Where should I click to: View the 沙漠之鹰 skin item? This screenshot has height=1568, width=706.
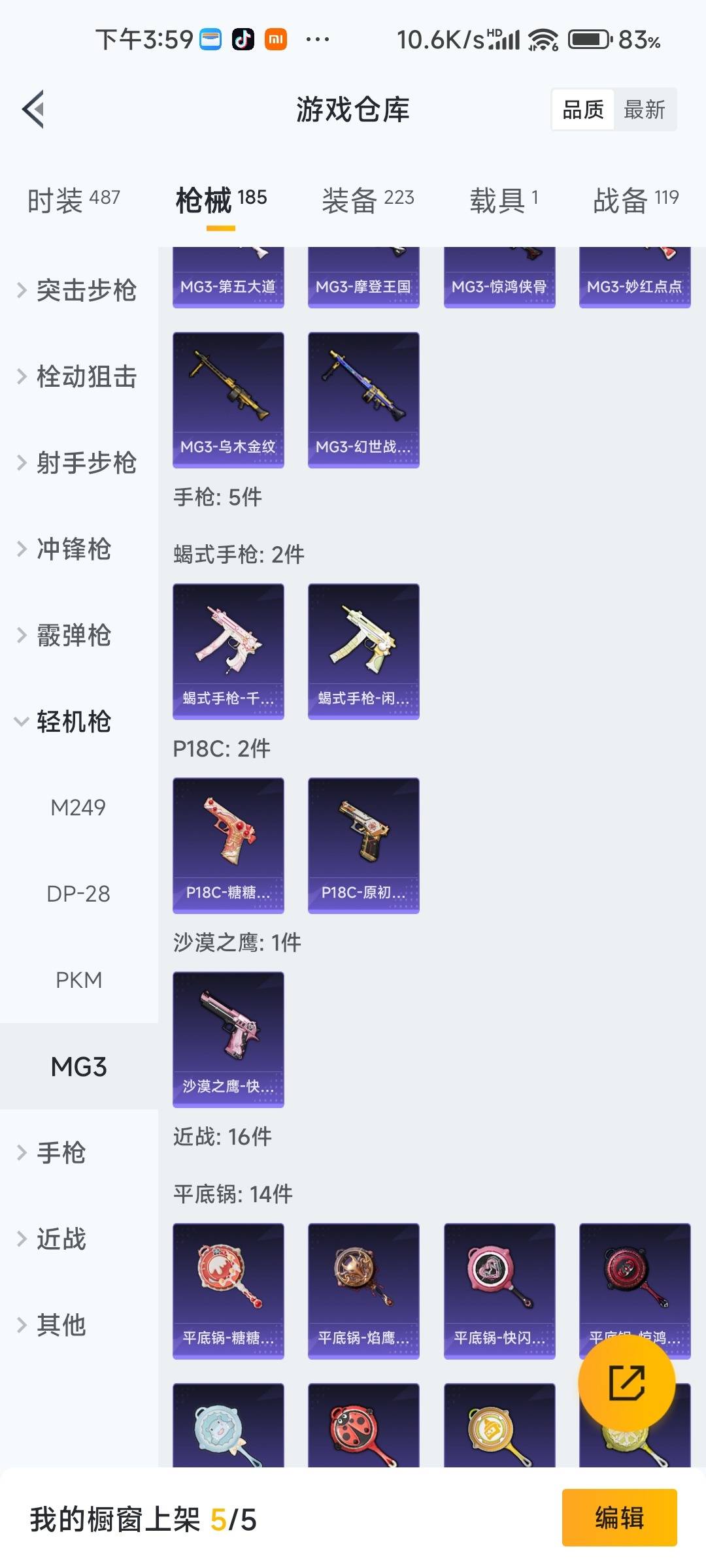point(228,1039)
